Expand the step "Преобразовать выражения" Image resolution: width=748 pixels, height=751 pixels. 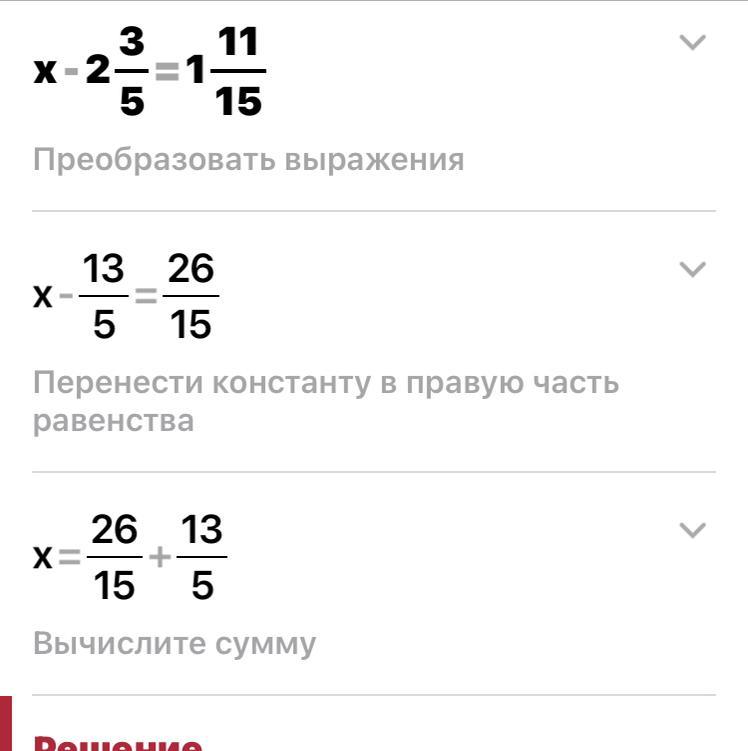pos(692,42)
